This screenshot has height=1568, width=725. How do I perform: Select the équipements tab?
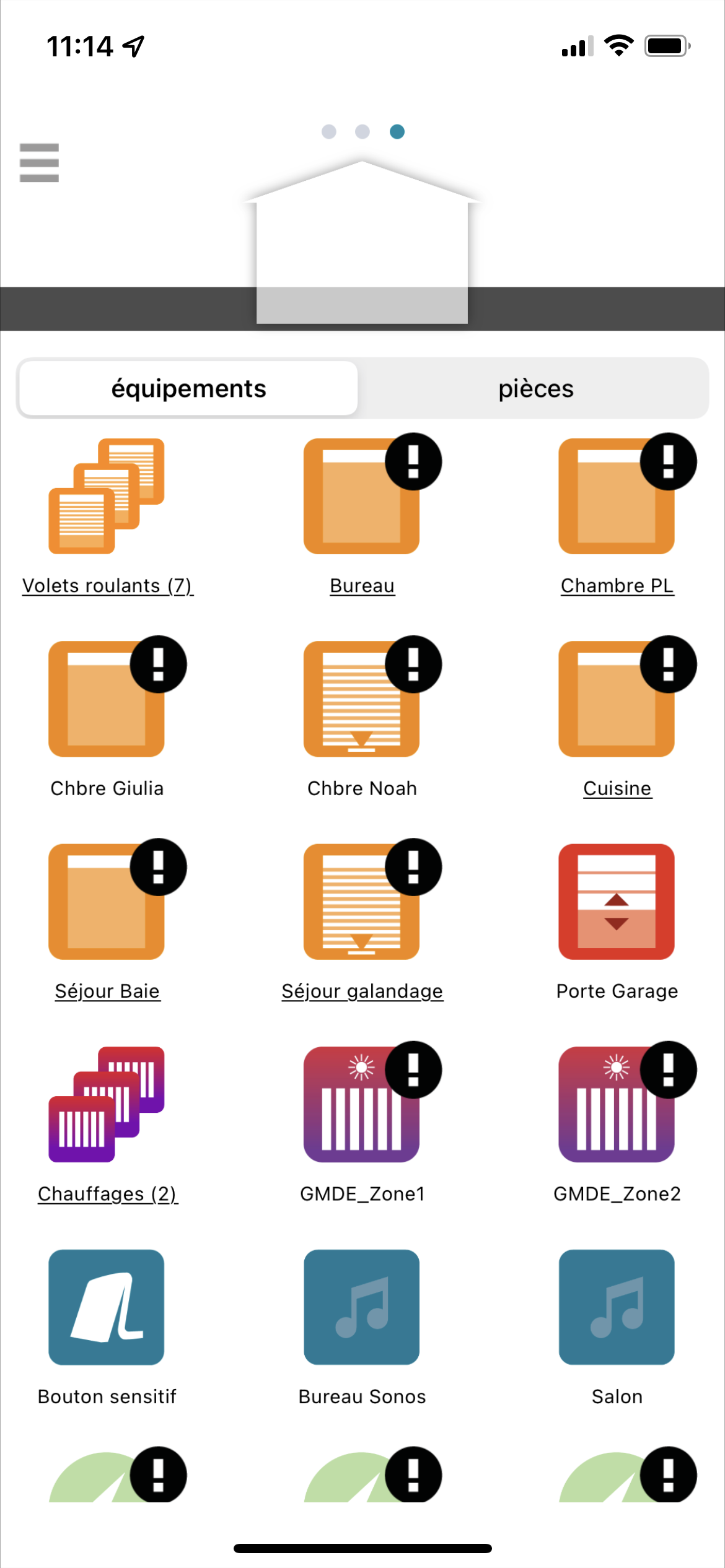pos(188,388)
